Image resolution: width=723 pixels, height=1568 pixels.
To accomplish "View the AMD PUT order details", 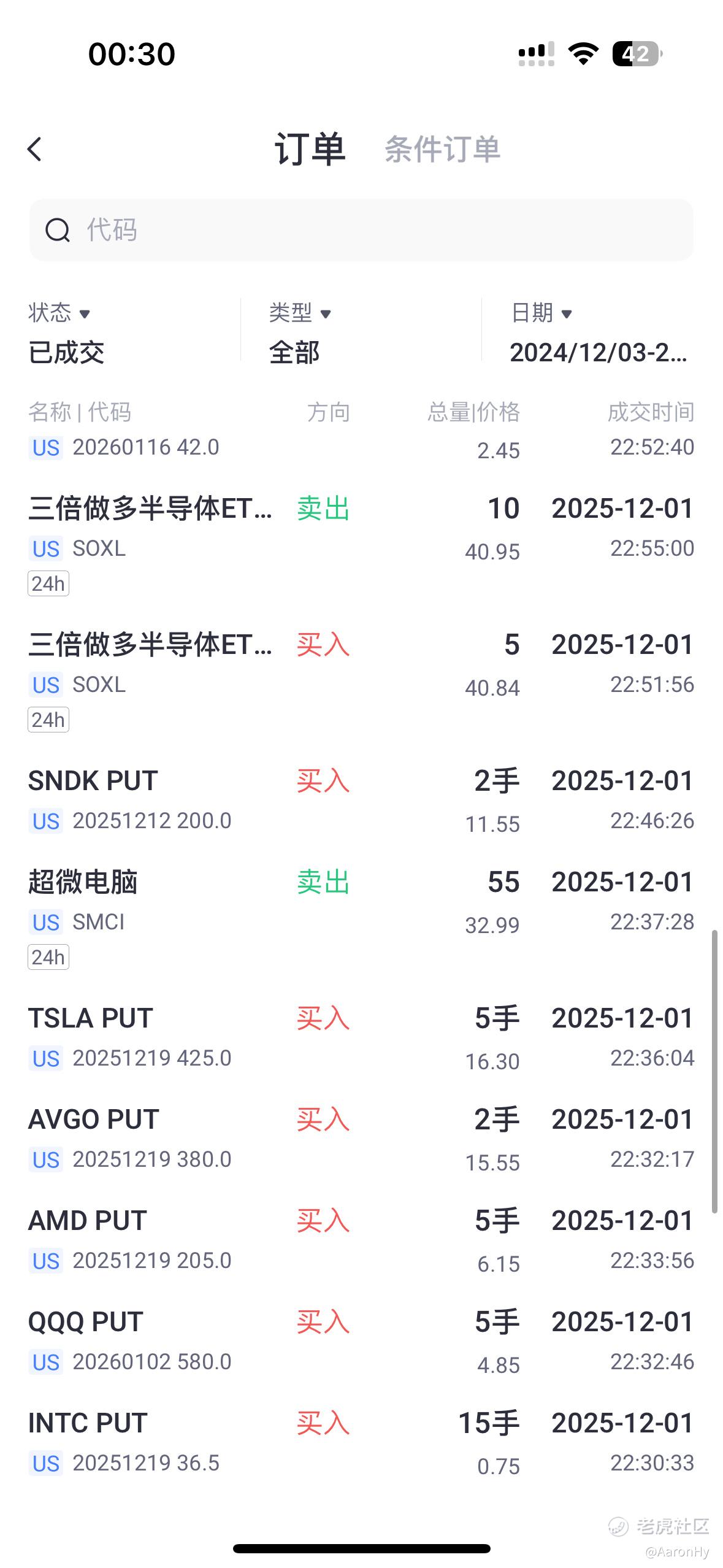I will click(x=361, y=1240).
